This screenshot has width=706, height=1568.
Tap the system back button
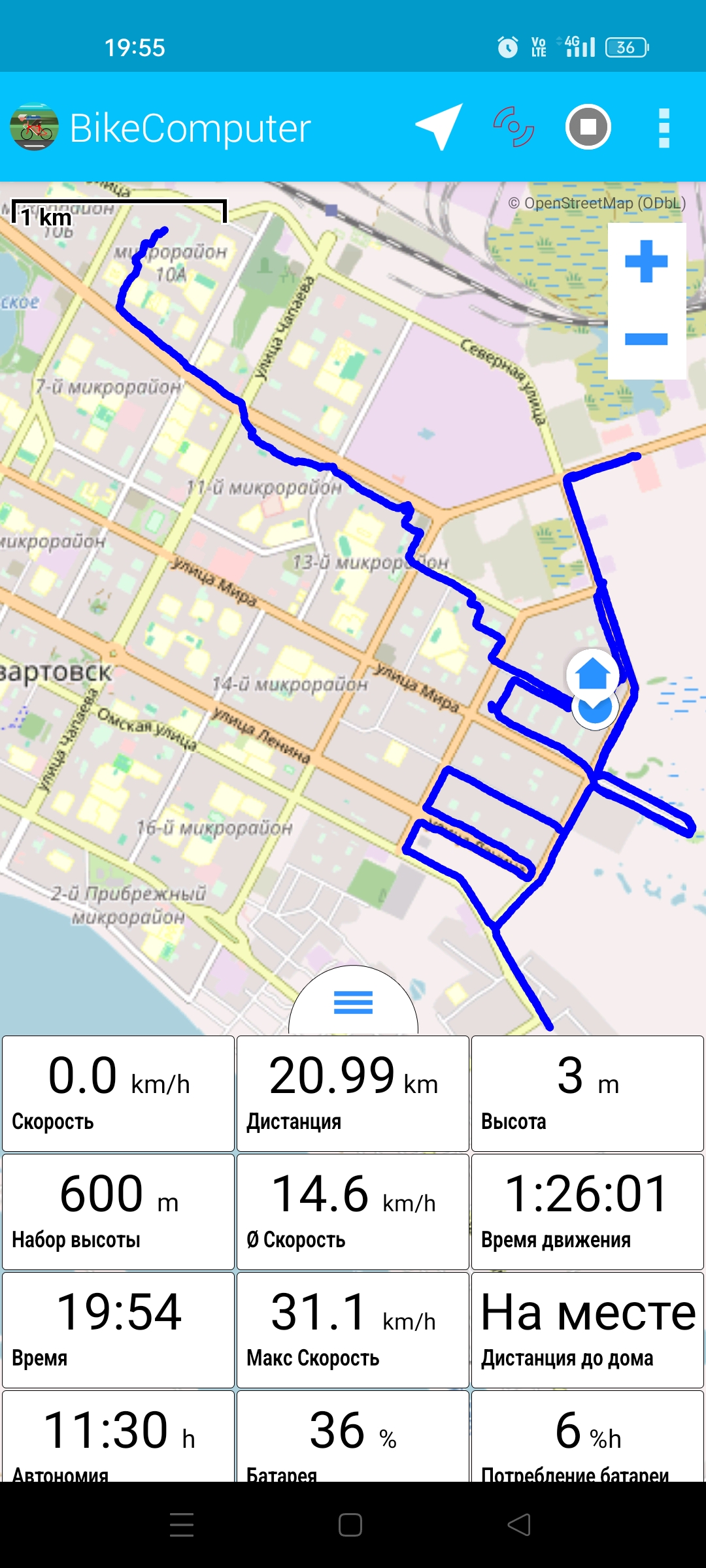coord(520,1525)
